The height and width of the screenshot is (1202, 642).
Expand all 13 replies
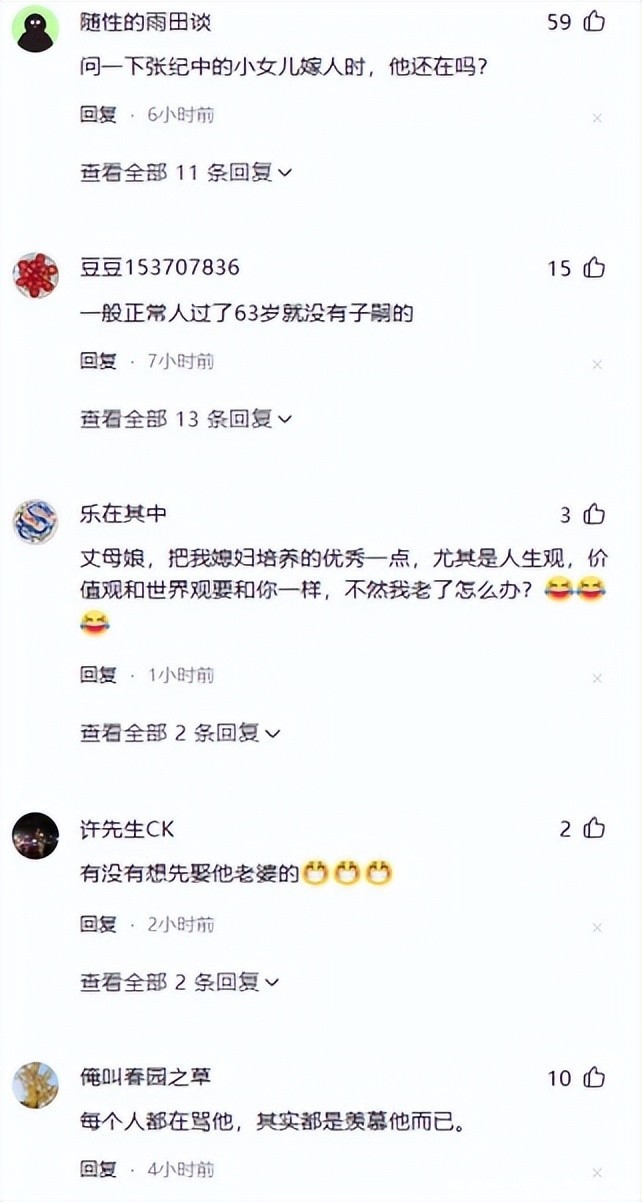pos(186,419)
